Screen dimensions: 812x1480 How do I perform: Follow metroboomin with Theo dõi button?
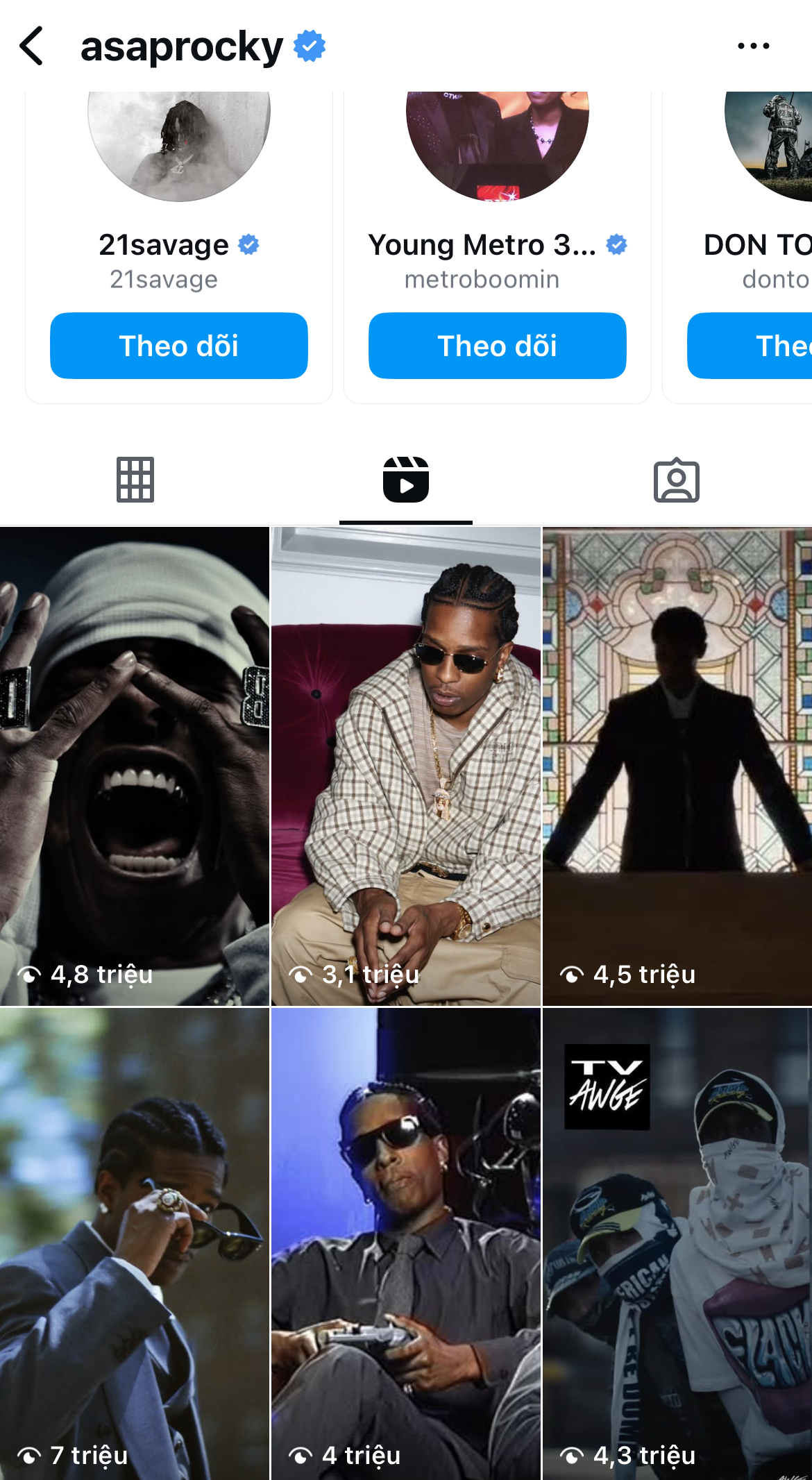497,346
